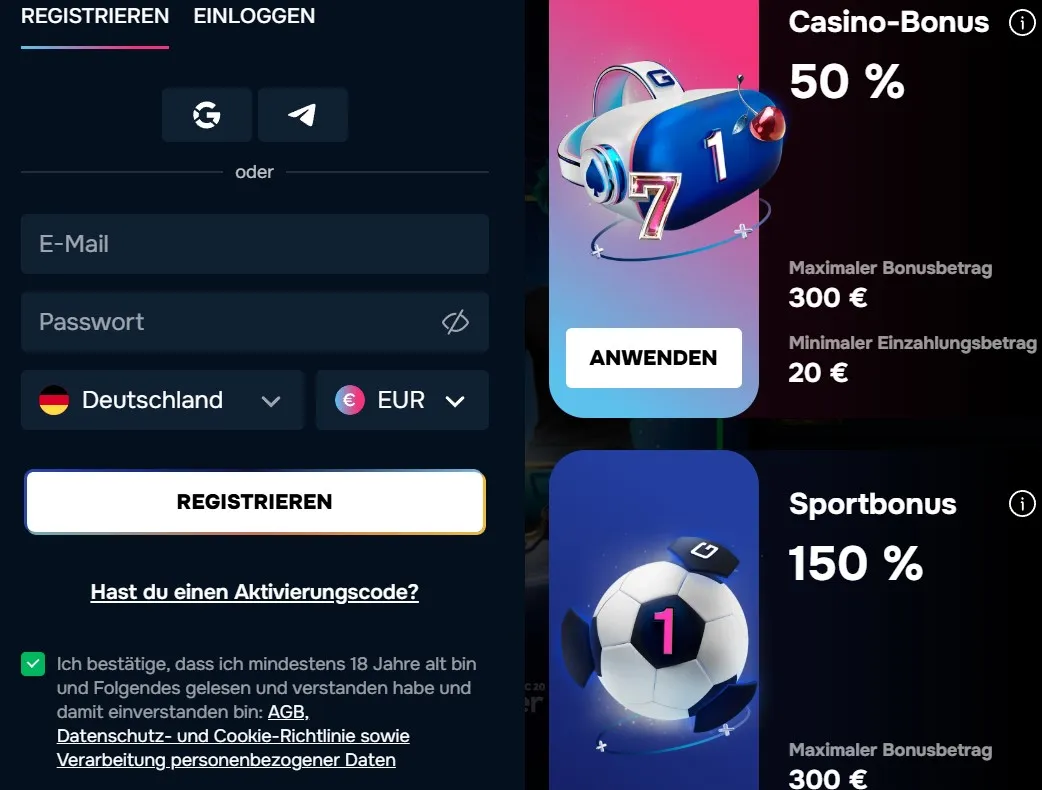The width and height of the screenshot is (1042, 790).
Task: Select the Registrieren tab
Action: pos(95,16)
